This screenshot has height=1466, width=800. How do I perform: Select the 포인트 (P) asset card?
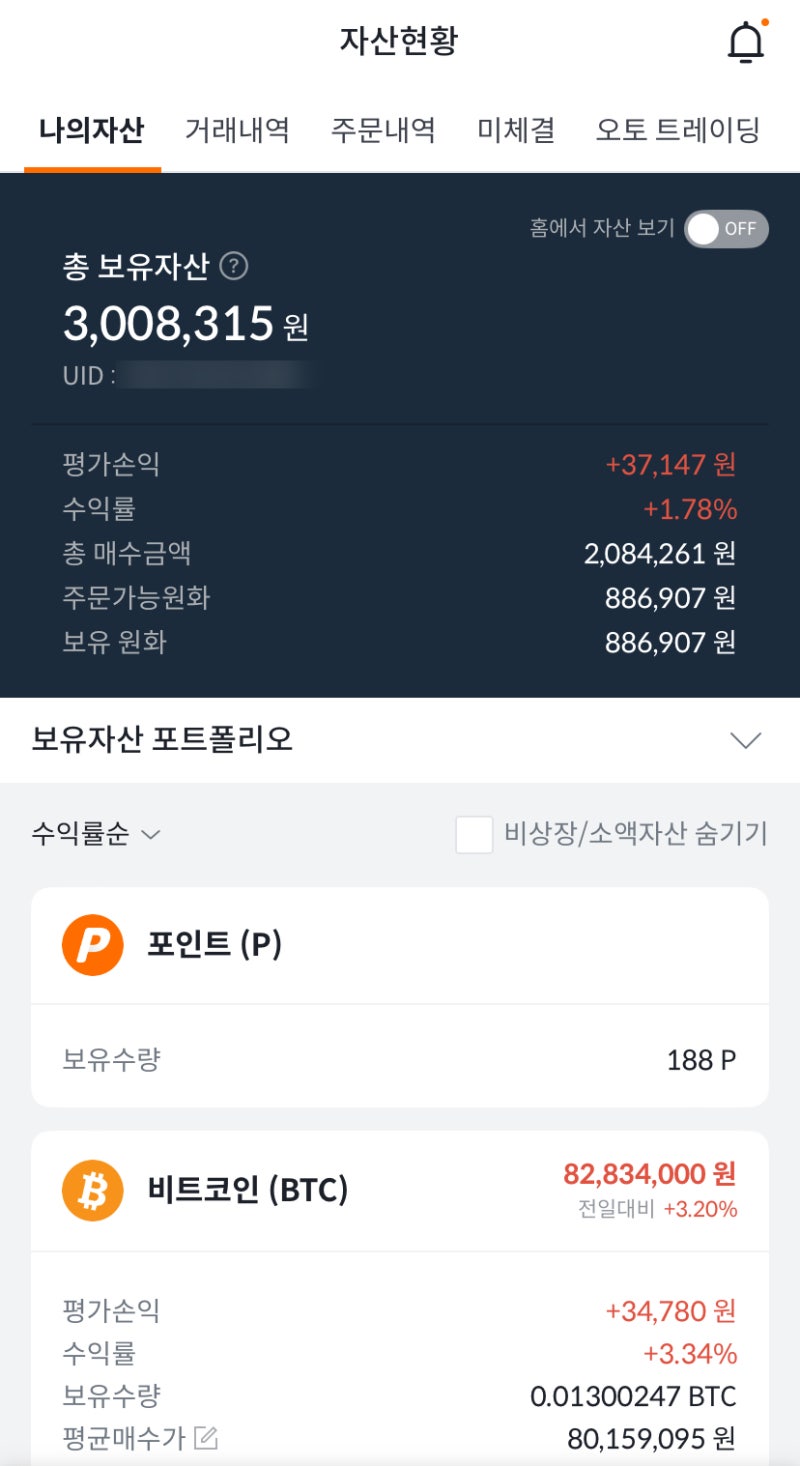pos(400,944)
